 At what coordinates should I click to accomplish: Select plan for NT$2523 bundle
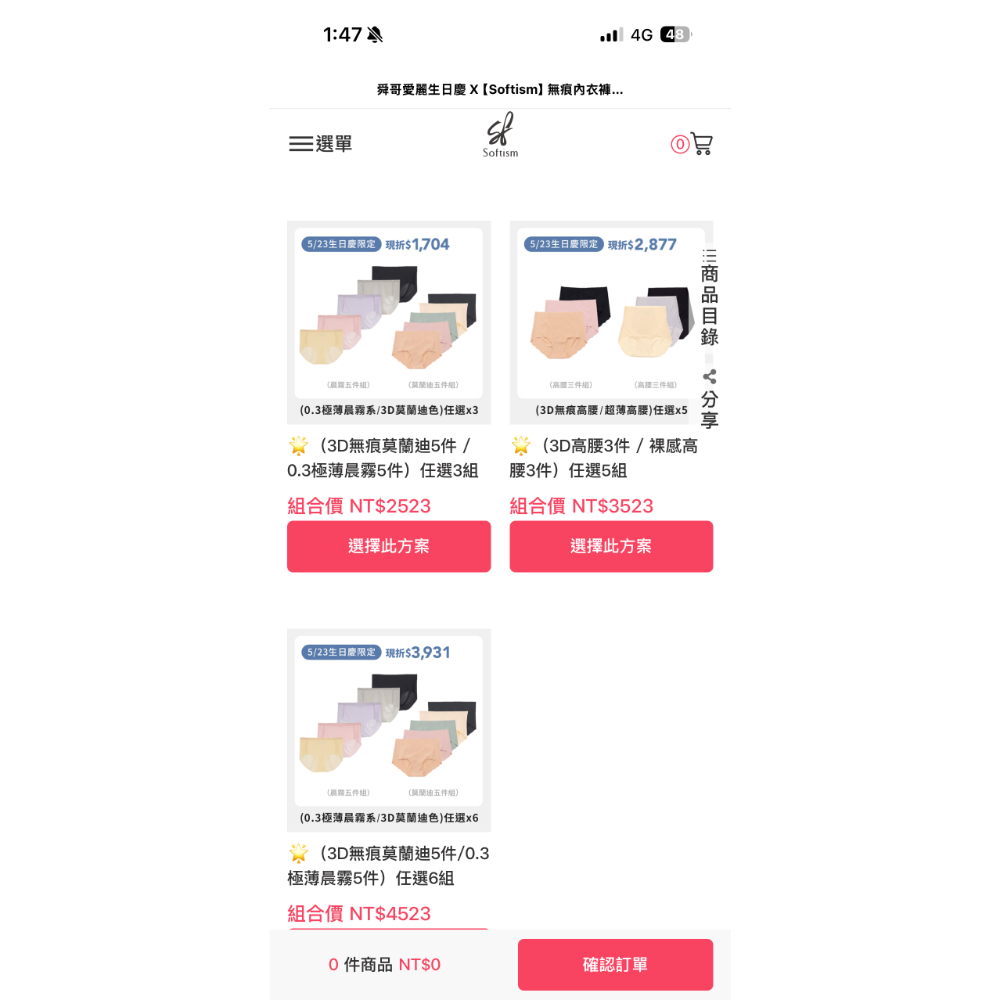[388, 547]
